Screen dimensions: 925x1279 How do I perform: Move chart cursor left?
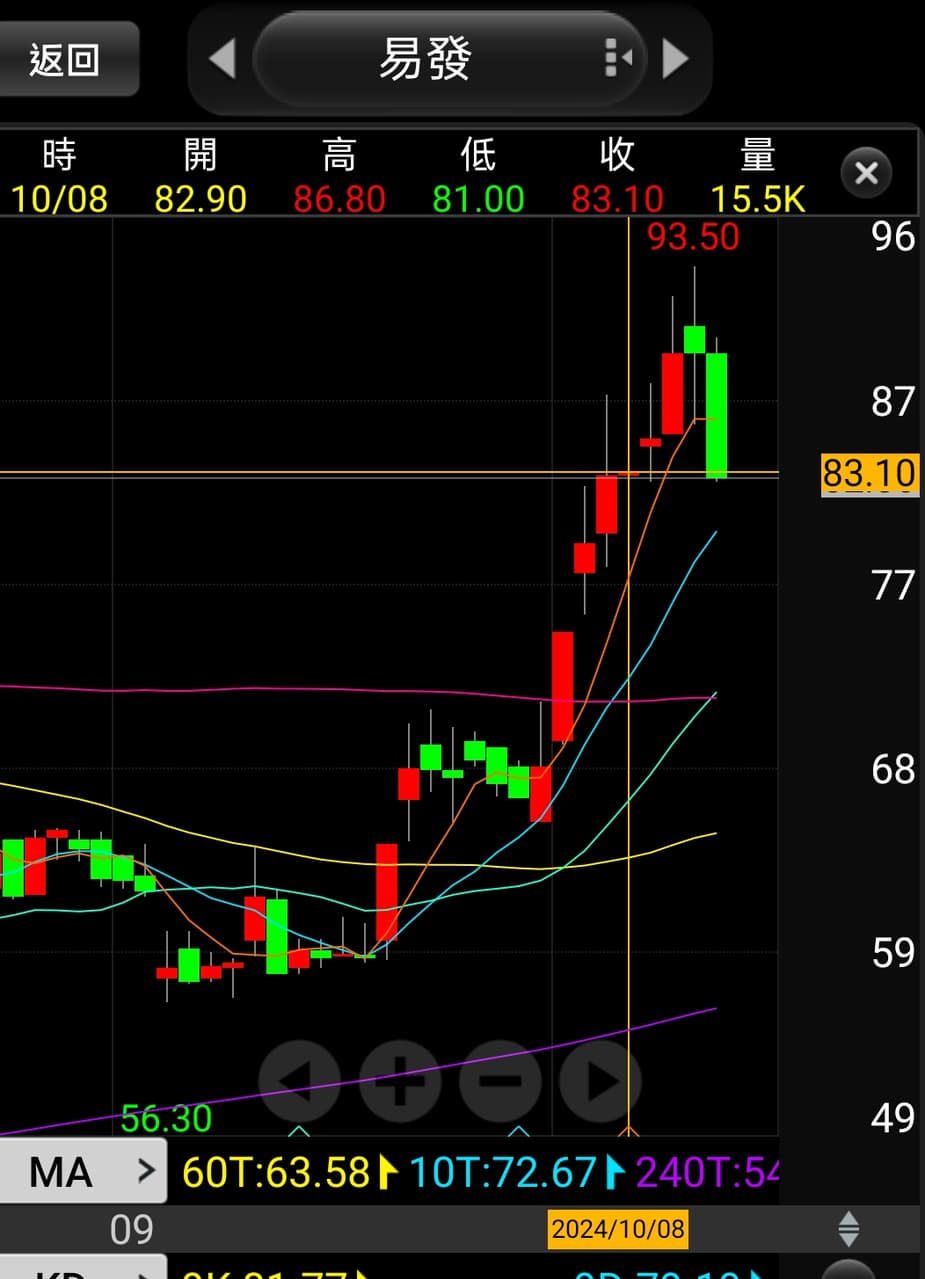coord(299,1081)
